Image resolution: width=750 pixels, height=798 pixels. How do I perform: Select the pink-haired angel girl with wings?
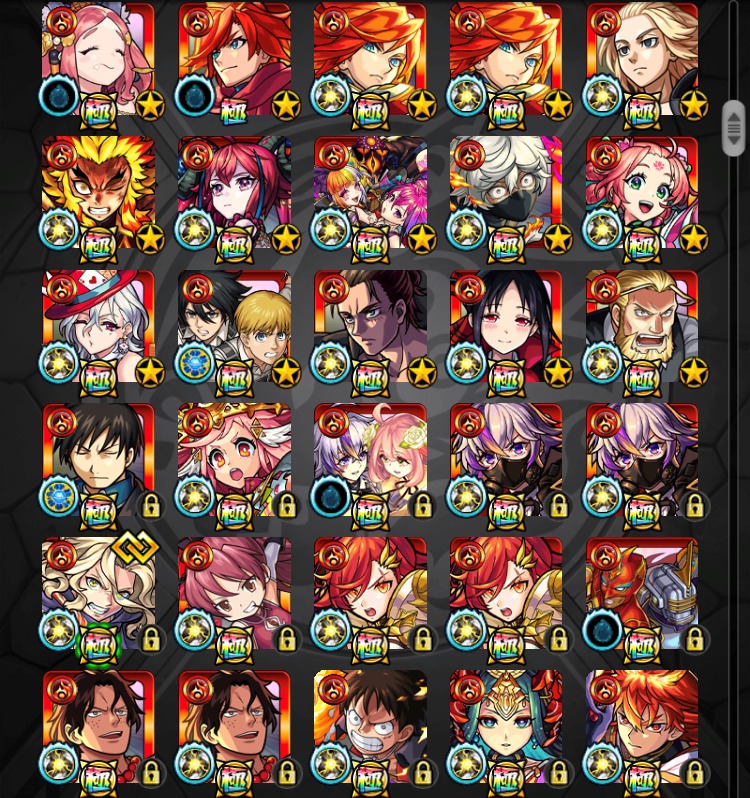click(x=234, y=460)
